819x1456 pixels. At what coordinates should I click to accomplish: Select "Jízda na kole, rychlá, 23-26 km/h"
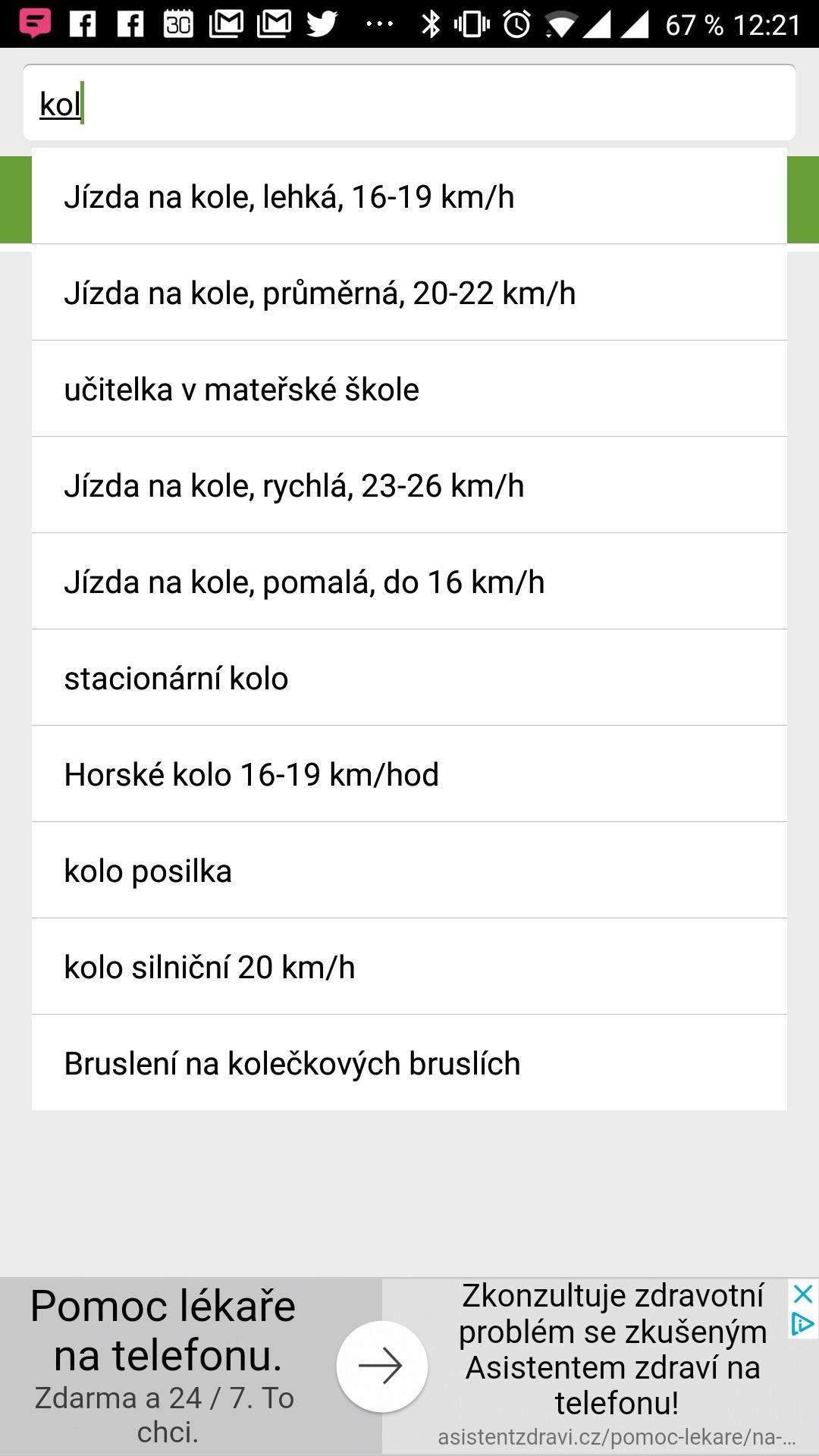(409, 485)
